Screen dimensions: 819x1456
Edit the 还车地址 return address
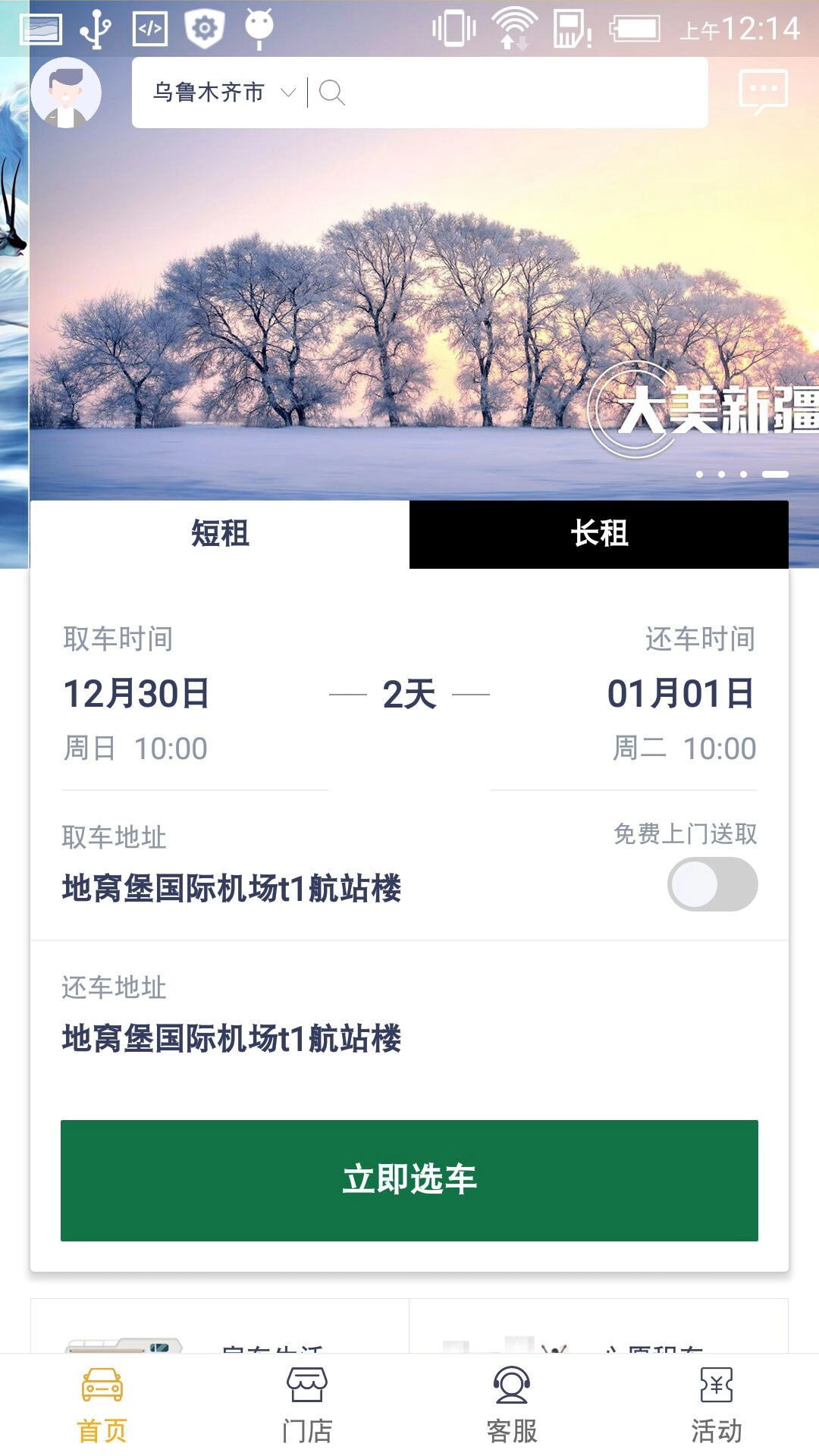tap(231, 1038)
